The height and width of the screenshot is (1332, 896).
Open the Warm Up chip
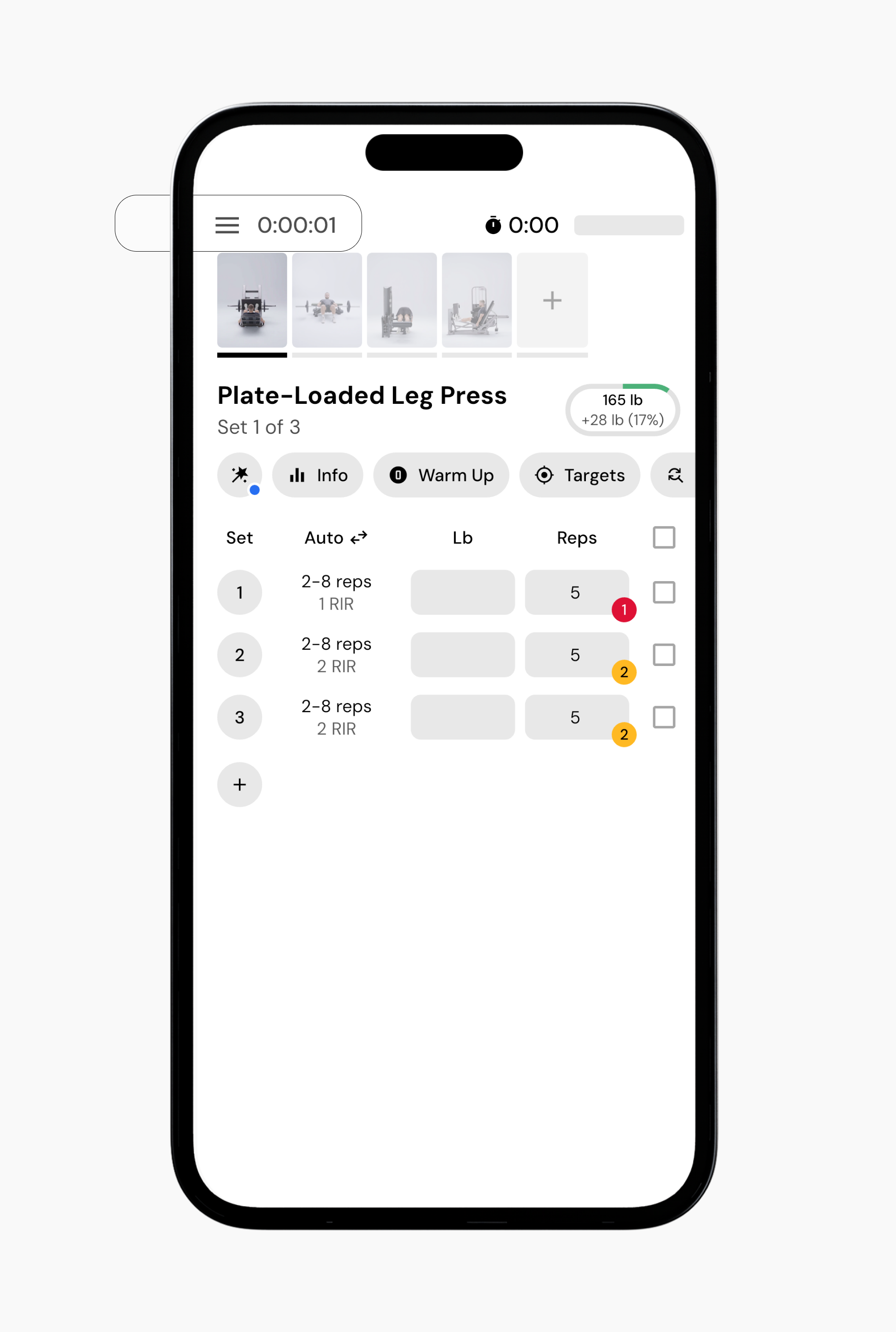click(x=441, y=475)
